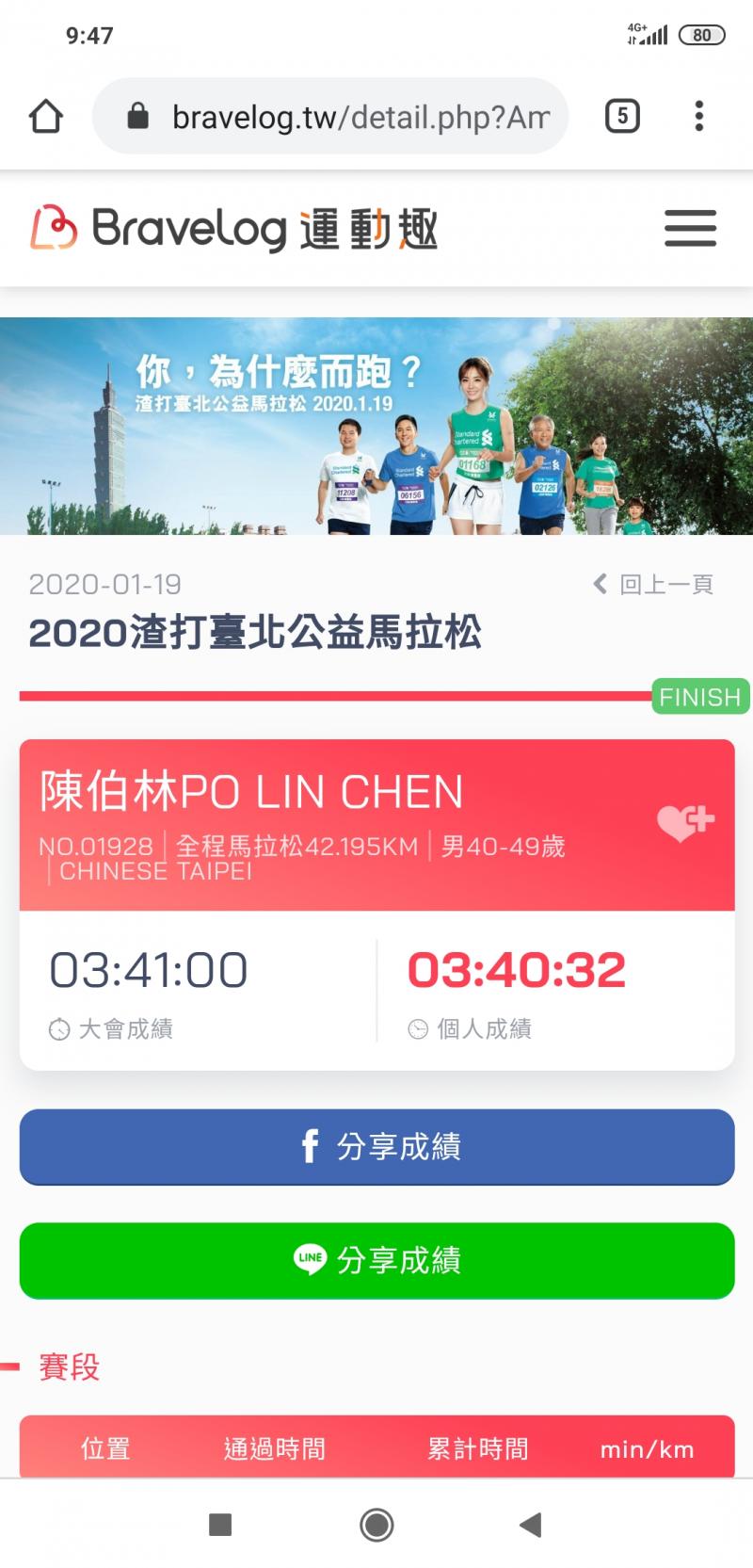Viewport: 753px width, 1568px height.
Task: Add 陳伯林 to favorites with heart icon
Action: [684, 822]
